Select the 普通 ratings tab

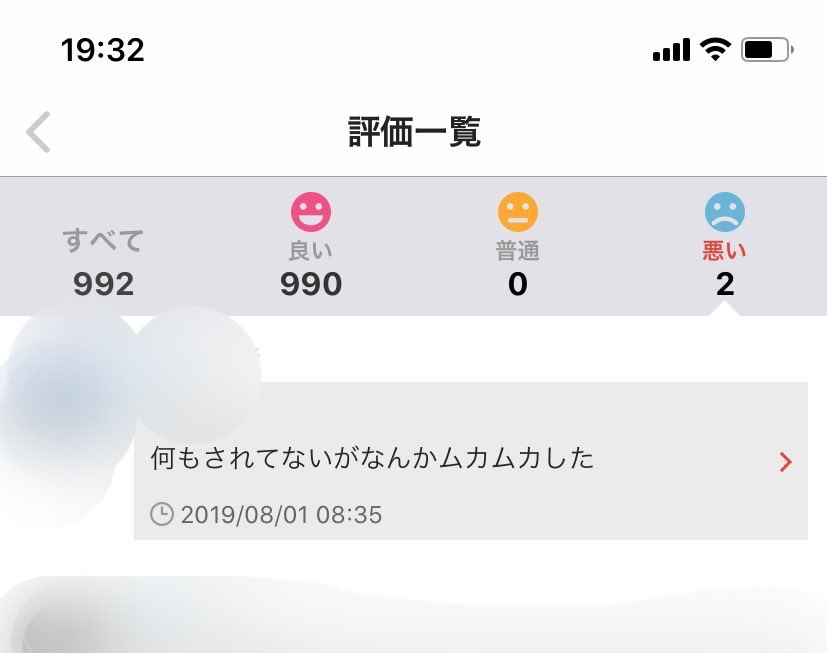pyautogui.click(x=517, y=247)
